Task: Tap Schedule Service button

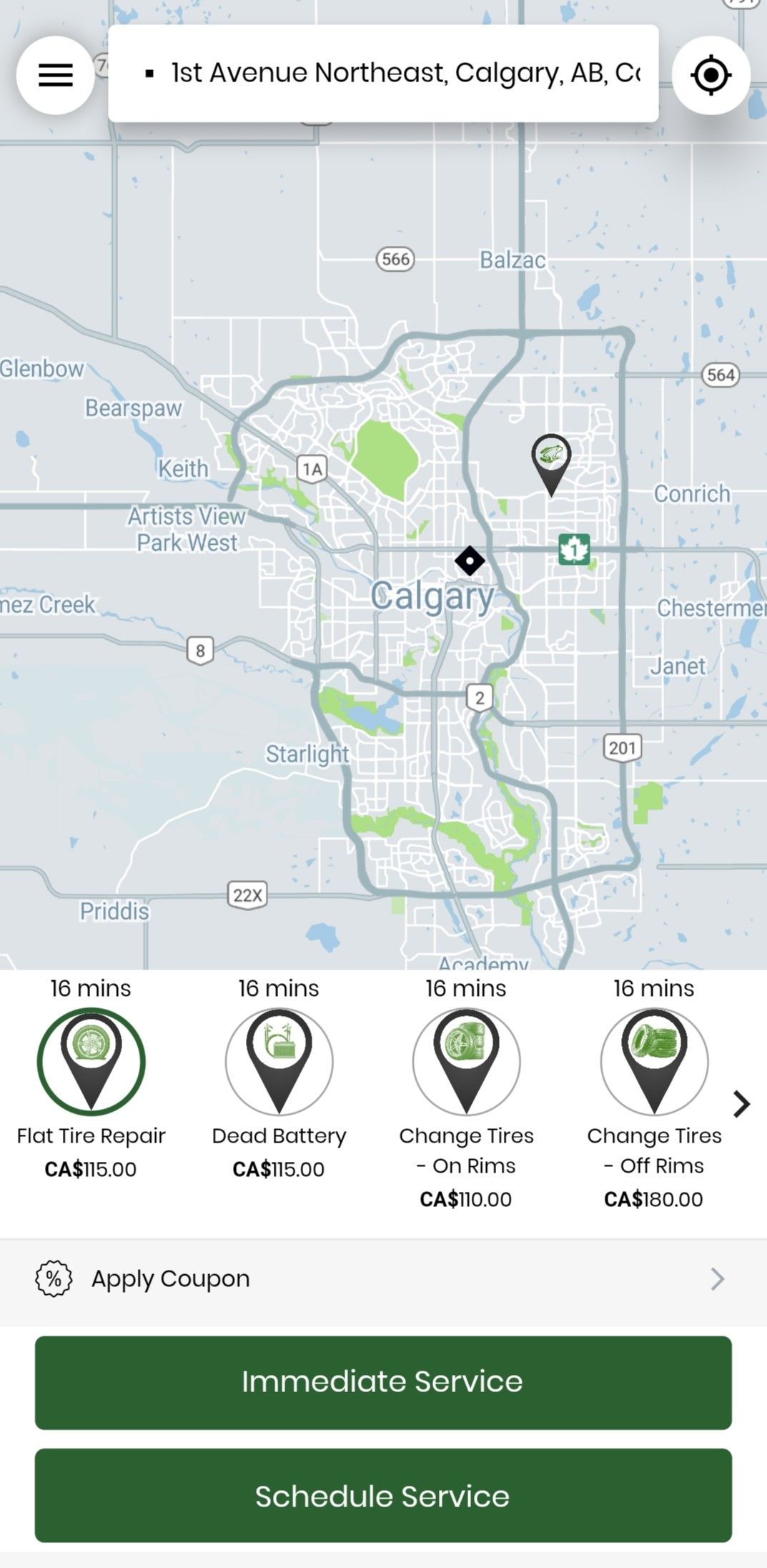Action: 383,1496
